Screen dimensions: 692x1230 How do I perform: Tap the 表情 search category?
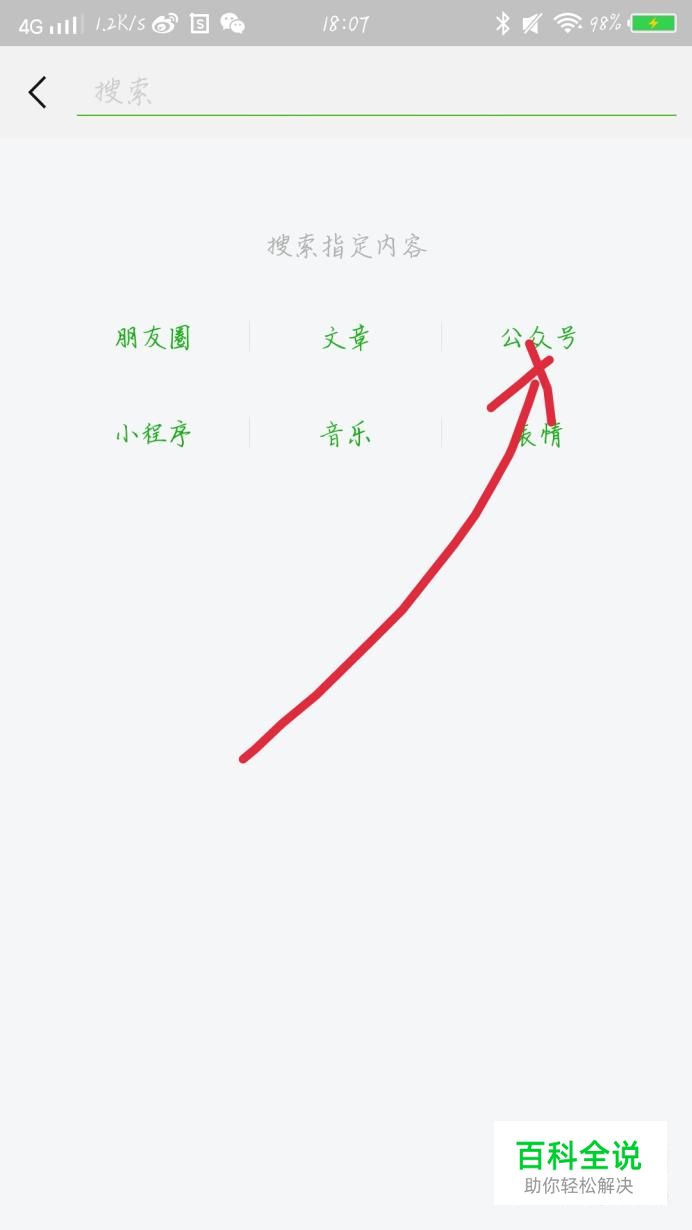(x=539, y=434)
